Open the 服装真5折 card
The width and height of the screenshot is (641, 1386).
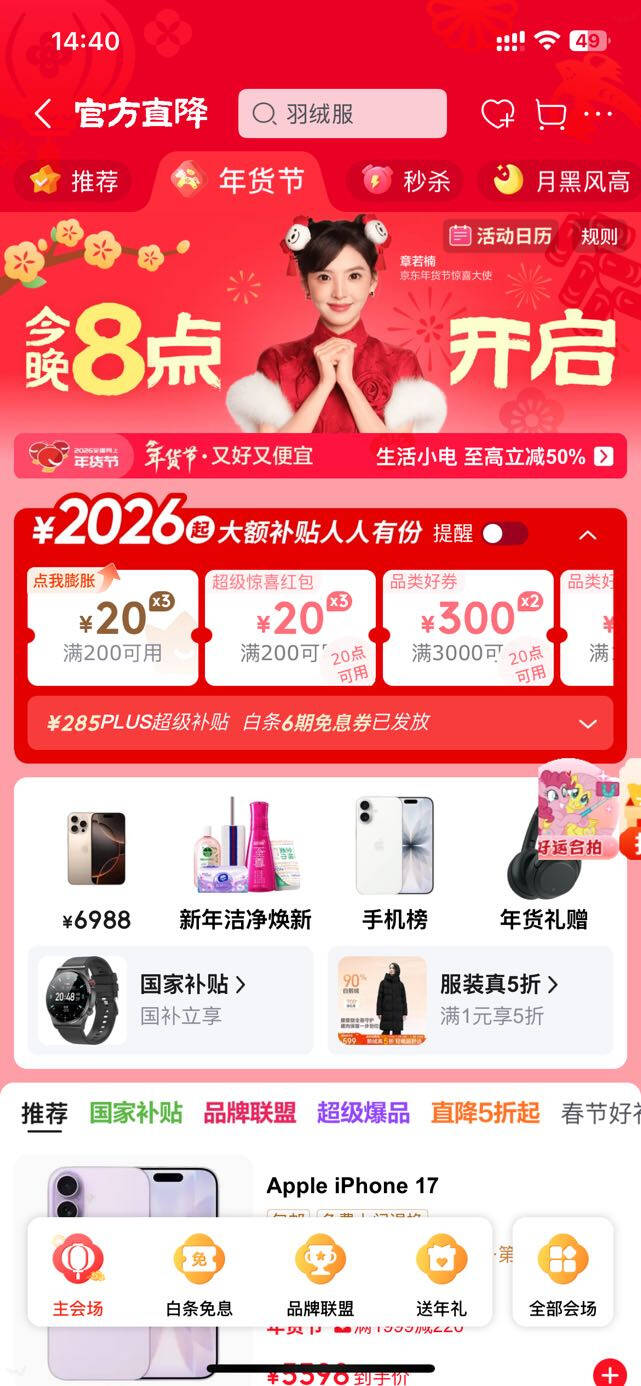click(x=470, y=1001)
